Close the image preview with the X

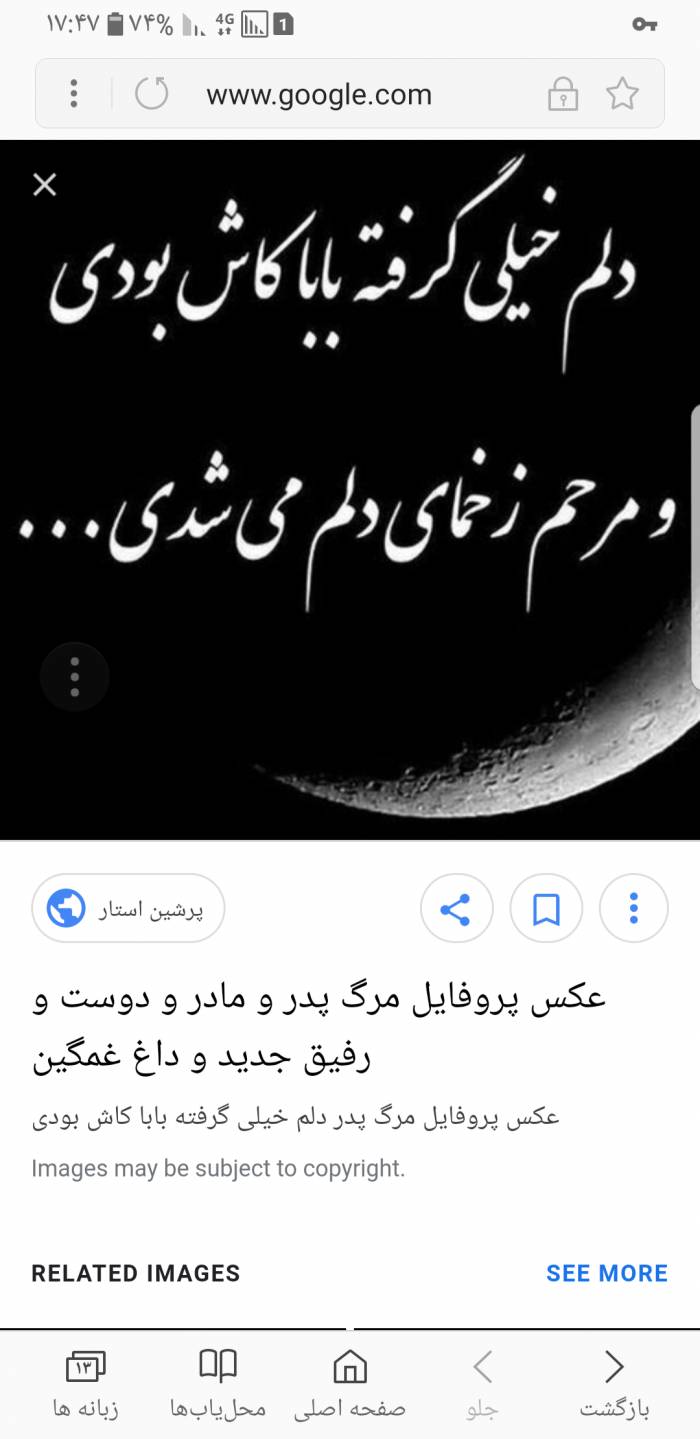[45, 184]
